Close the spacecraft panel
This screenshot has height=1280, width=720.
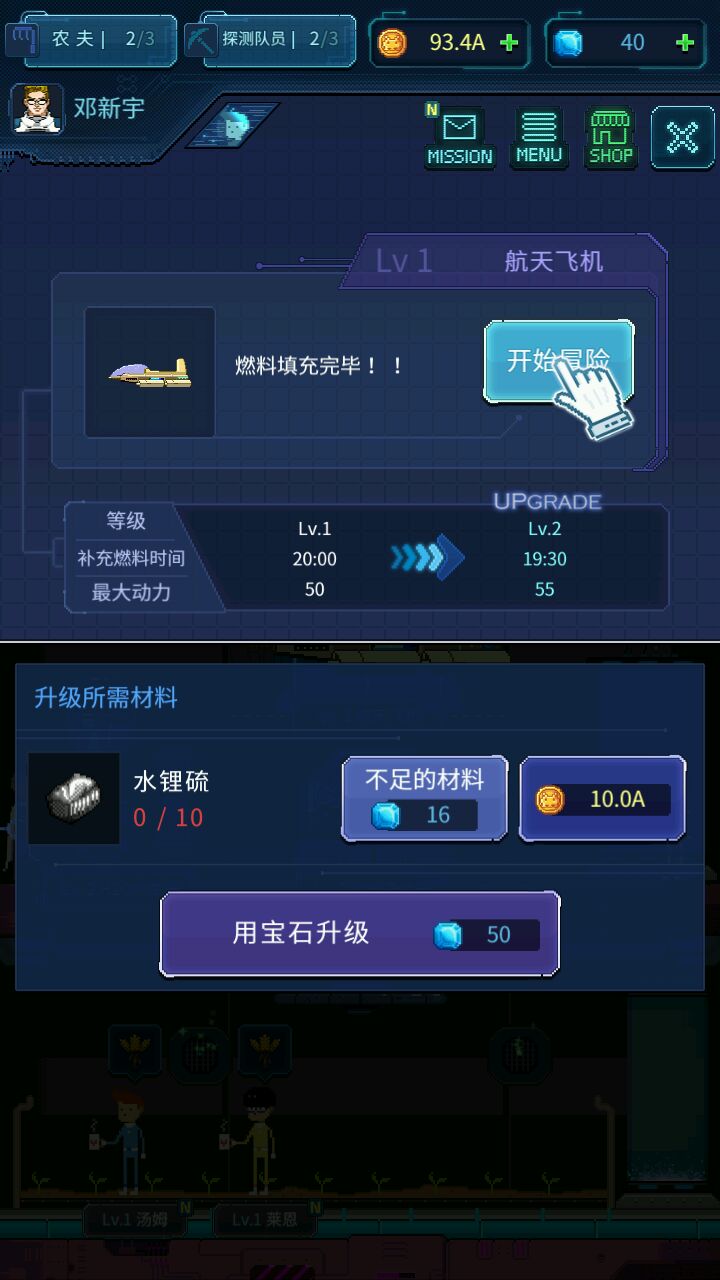(x=682, y=137)
